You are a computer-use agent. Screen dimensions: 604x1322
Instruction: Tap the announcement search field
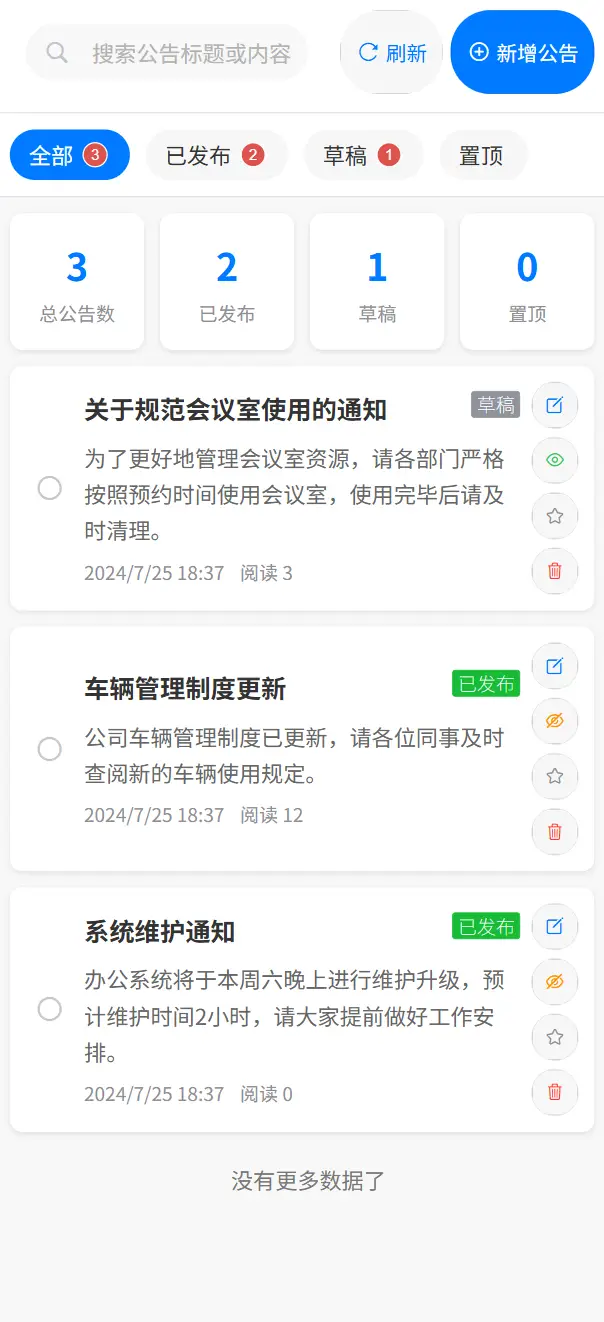167,53
